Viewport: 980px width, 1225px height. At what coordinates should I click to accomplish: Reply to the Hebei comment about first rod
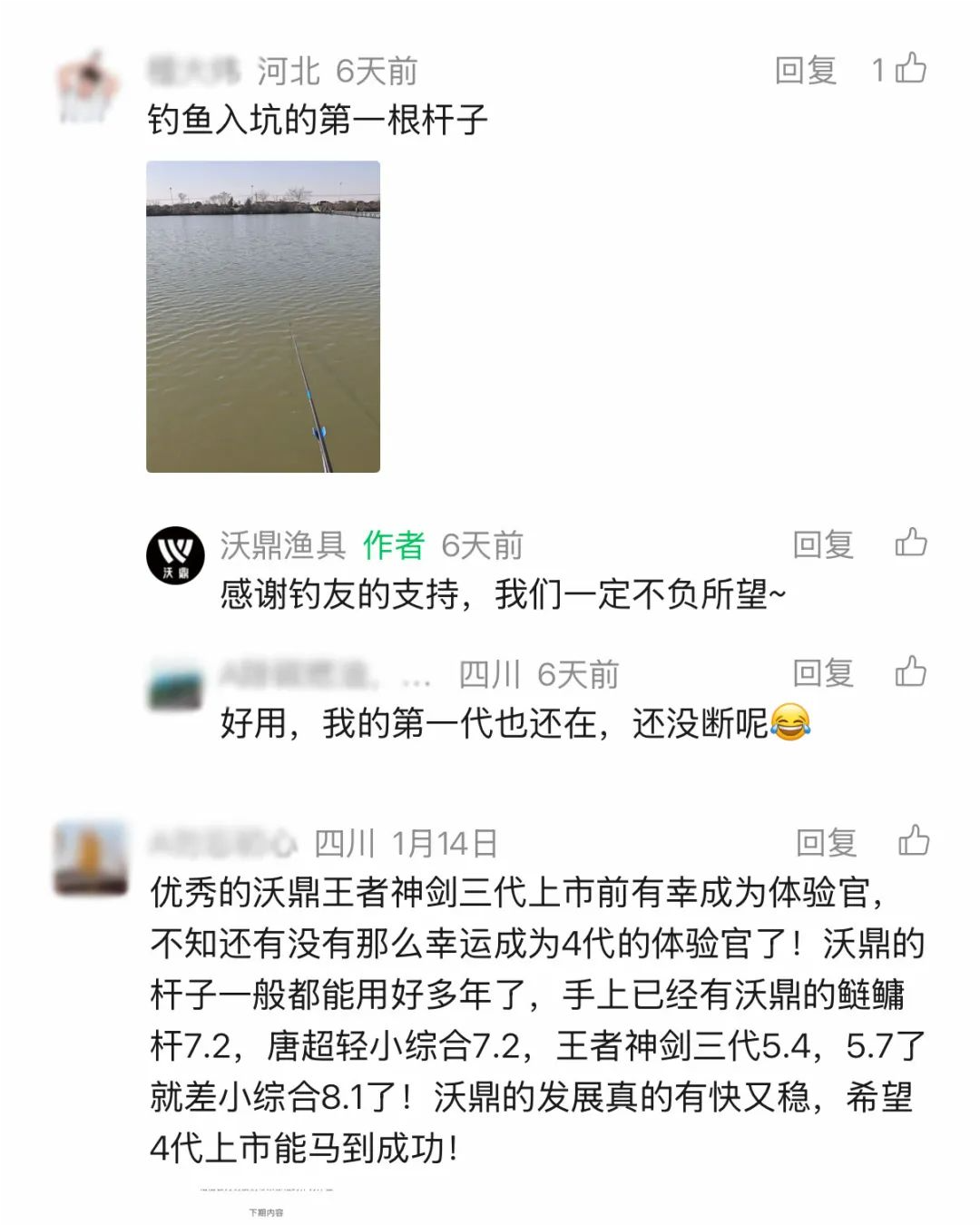(805, 70)
